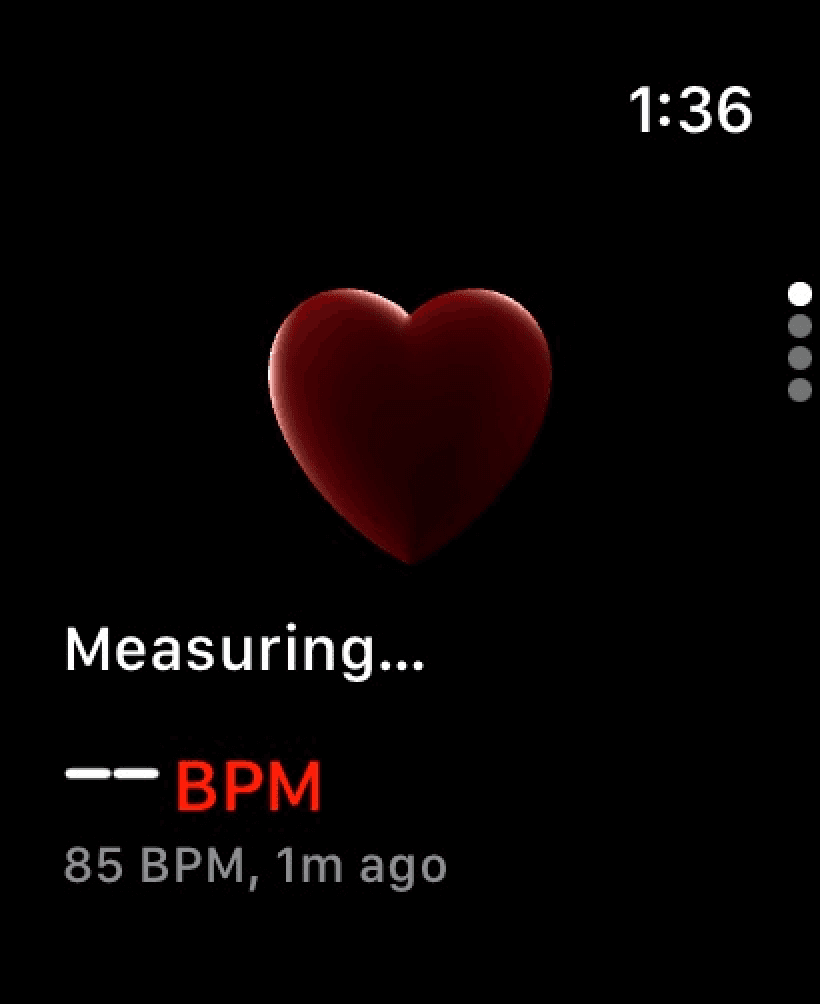
Task: Tap the vertical page indicator dots
Action: coord(799,342)
